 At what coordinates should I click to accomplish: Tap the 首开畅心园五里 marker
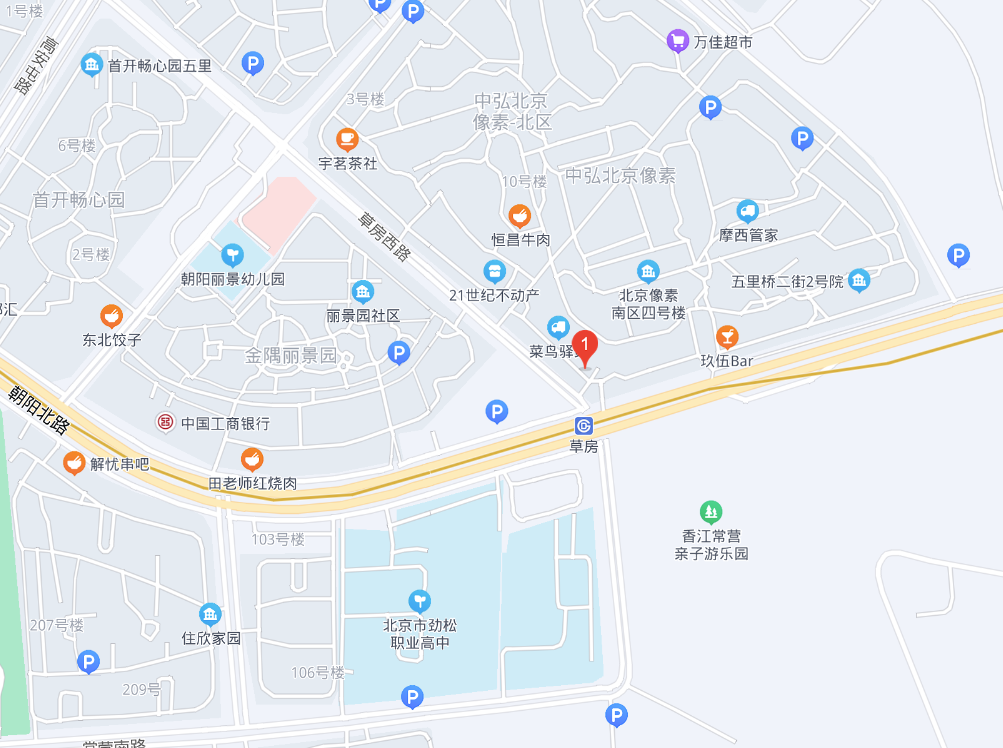pyautogui.click(x=92, y=65)
